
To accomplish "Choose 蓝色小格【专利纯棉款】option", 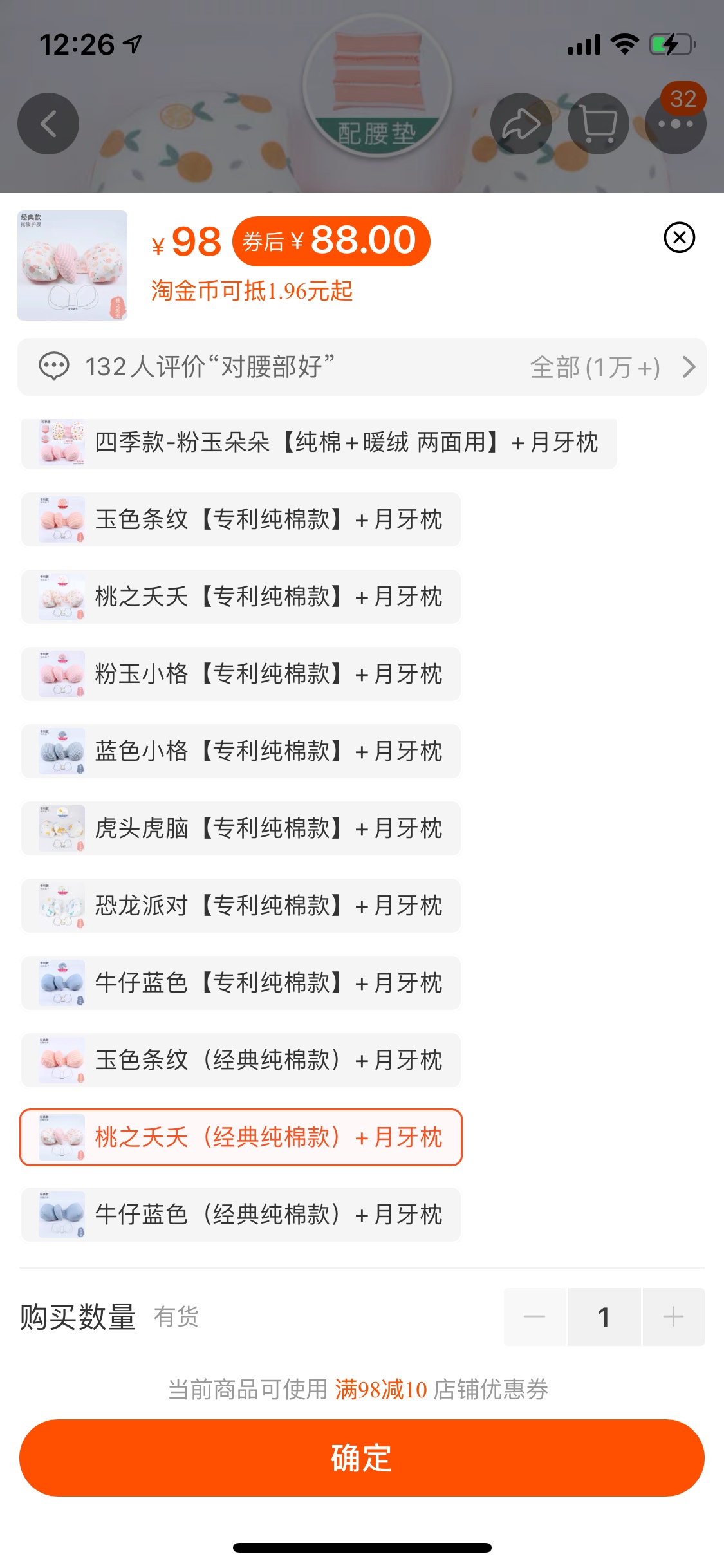I will [241, 751].
